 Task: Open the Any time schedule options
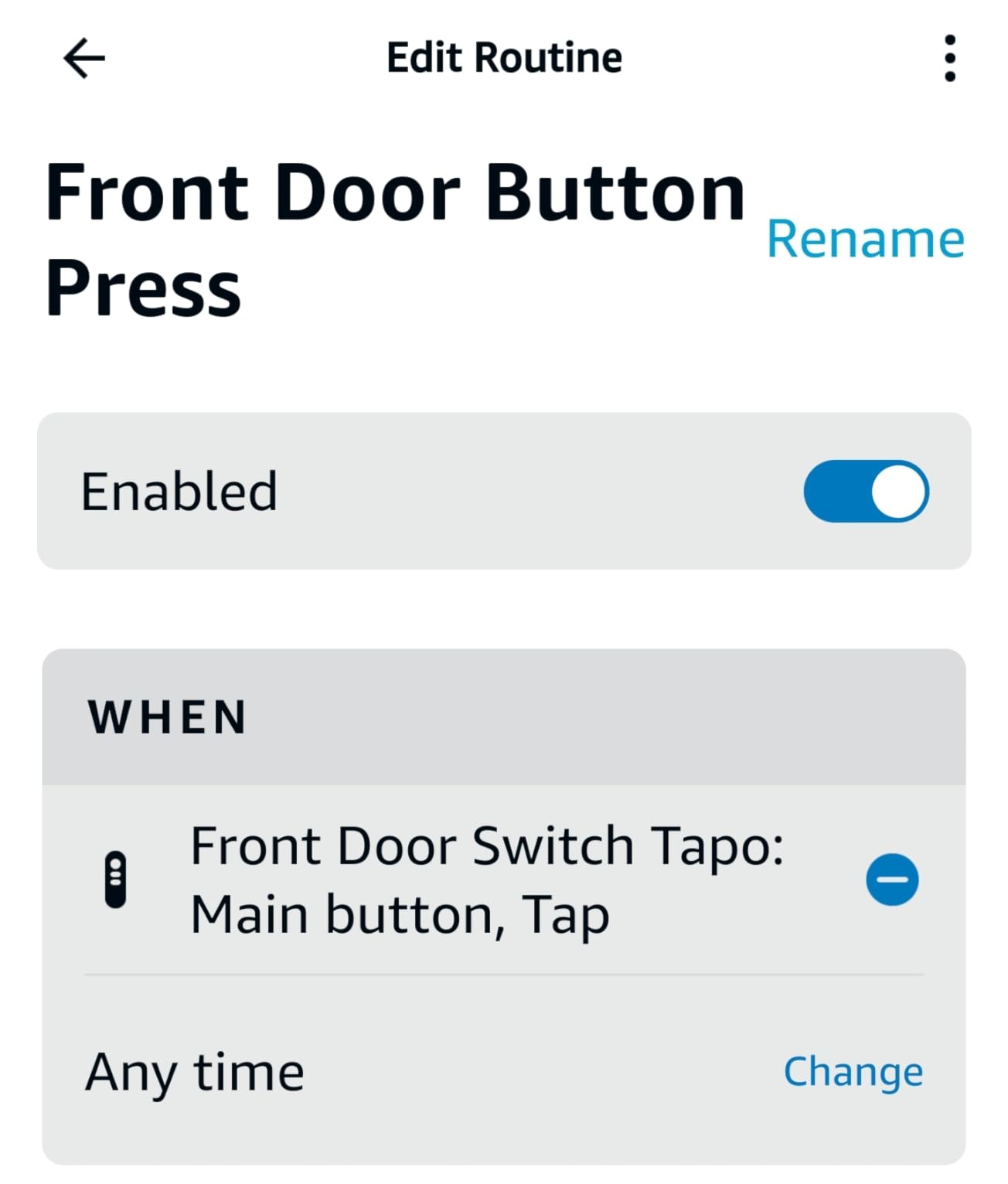[x=853, y=1071]
